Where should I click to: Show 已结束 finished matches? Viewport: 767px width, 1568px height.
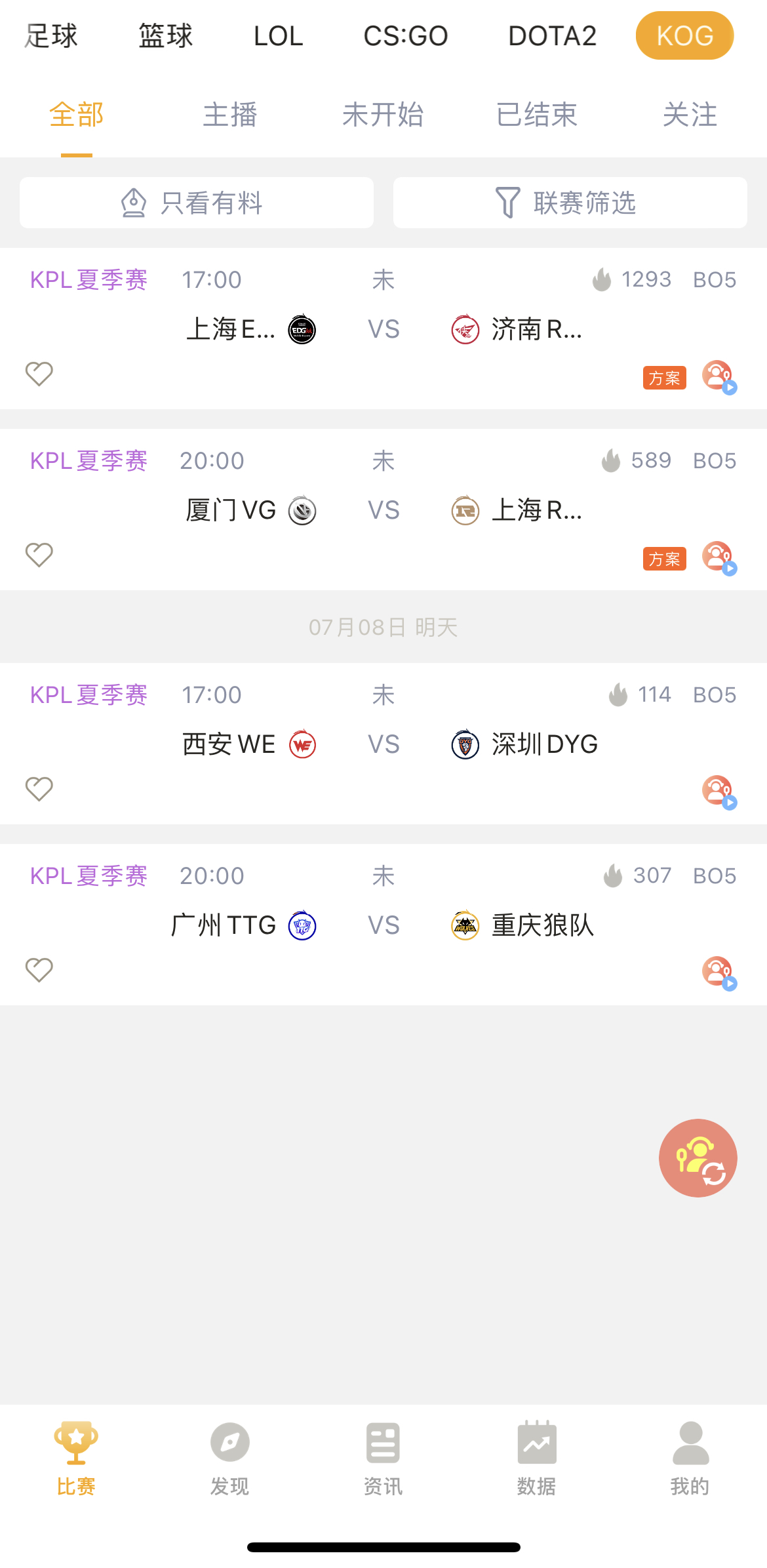536,115
